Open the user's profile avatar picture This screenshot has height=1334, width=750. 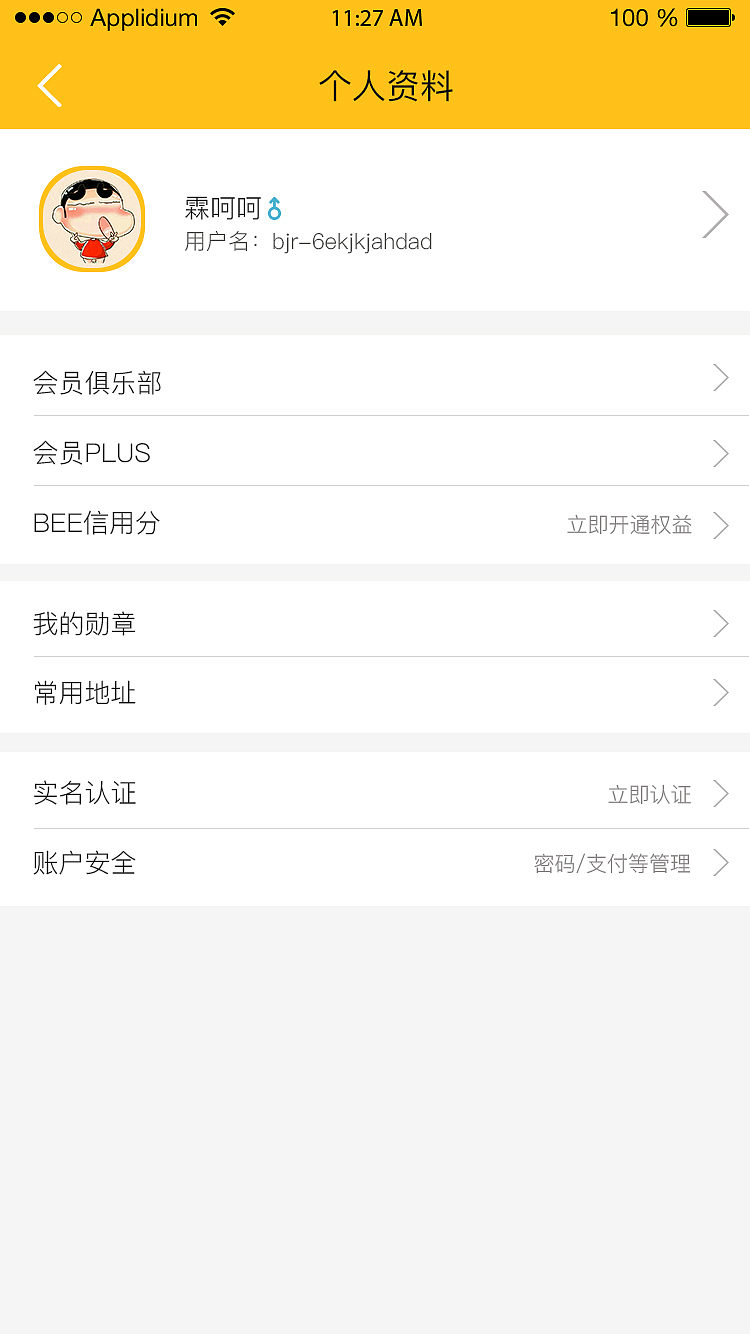92,218
